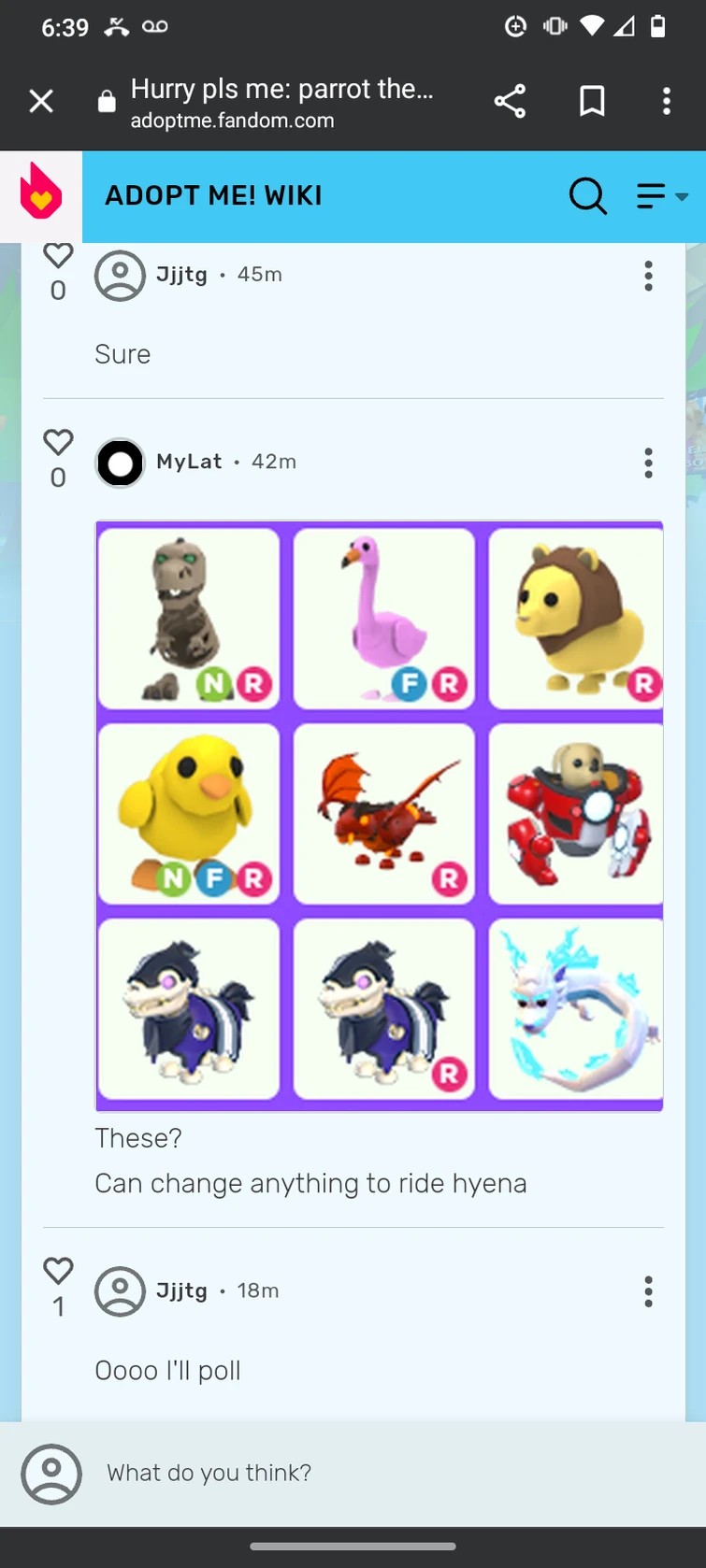
Task: Go to the Fandom home logo
Action: tap(41, 195)
